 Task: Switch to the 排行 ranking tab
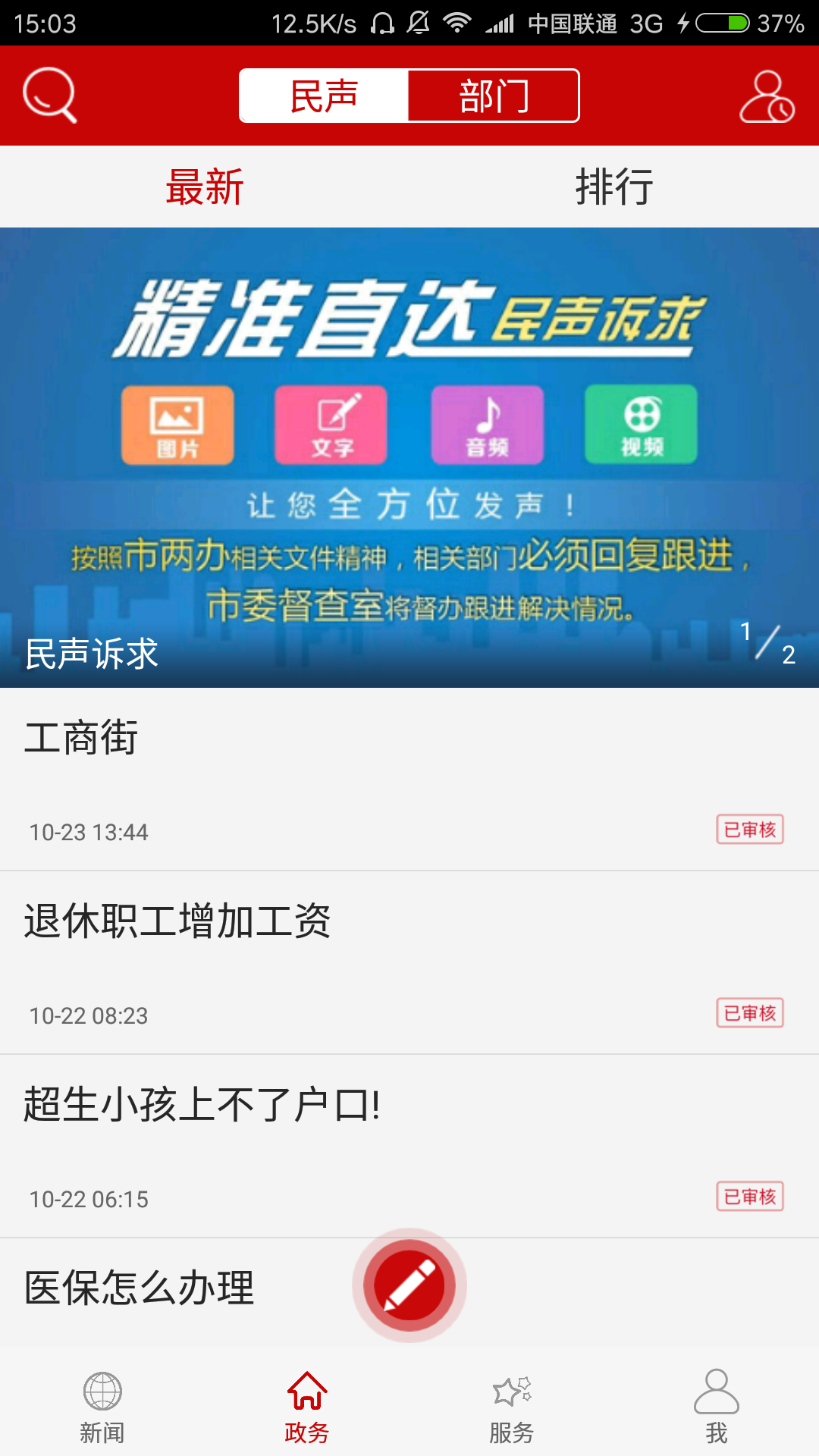pyautogui.click(x=614, y=187)
